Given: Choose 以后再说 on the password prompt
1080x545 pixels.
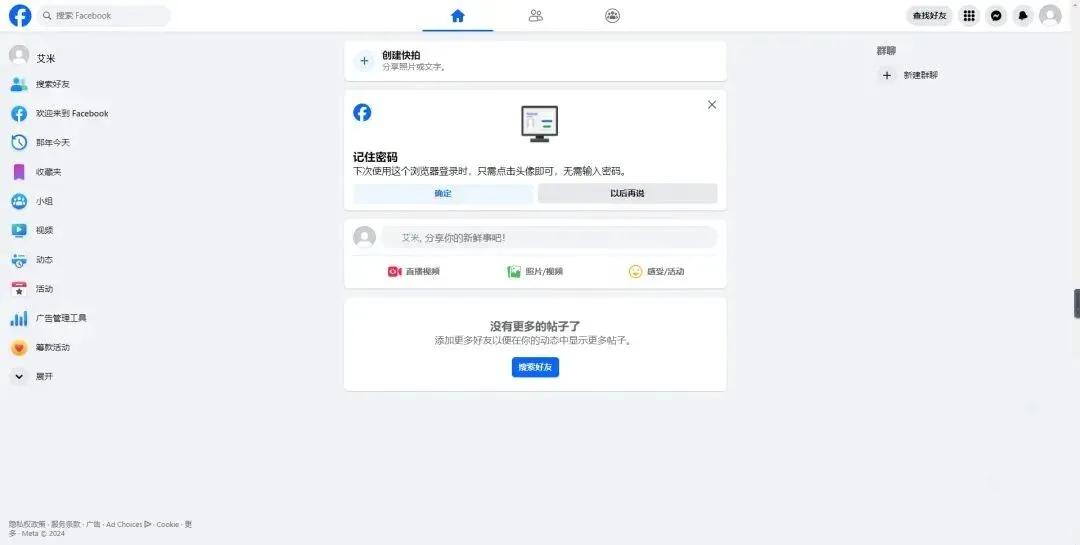Looking at the screenshot, I should (x=627, y=194).
